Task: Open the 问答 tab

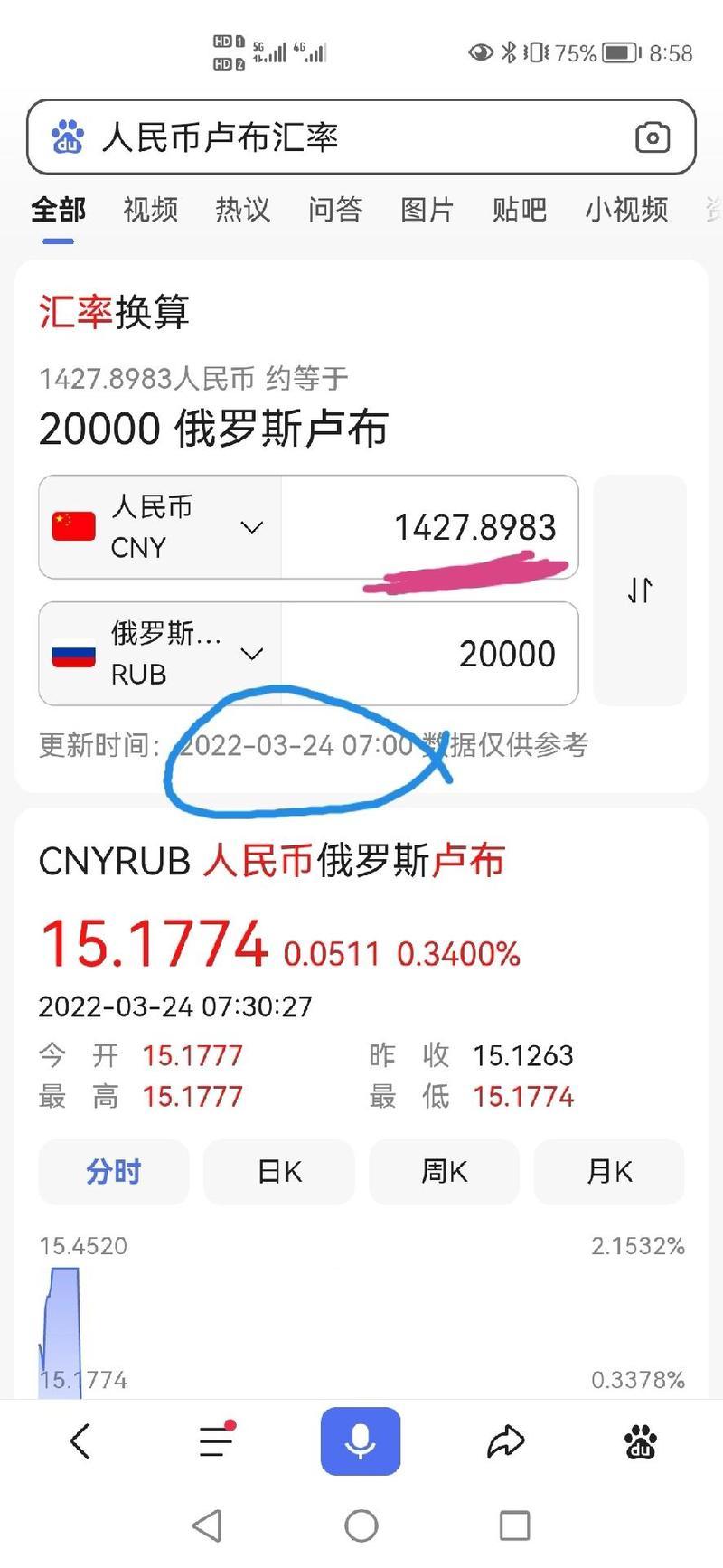Action: pyautogui.click(x=335, y=210)
